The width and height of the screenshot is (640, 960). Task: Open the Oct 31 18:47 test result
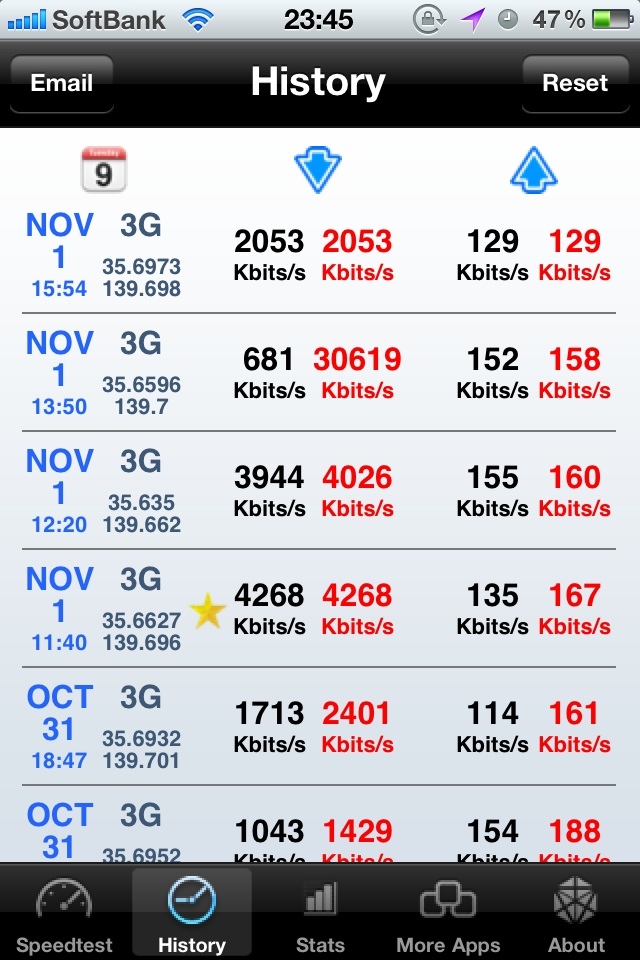point(320,728)
